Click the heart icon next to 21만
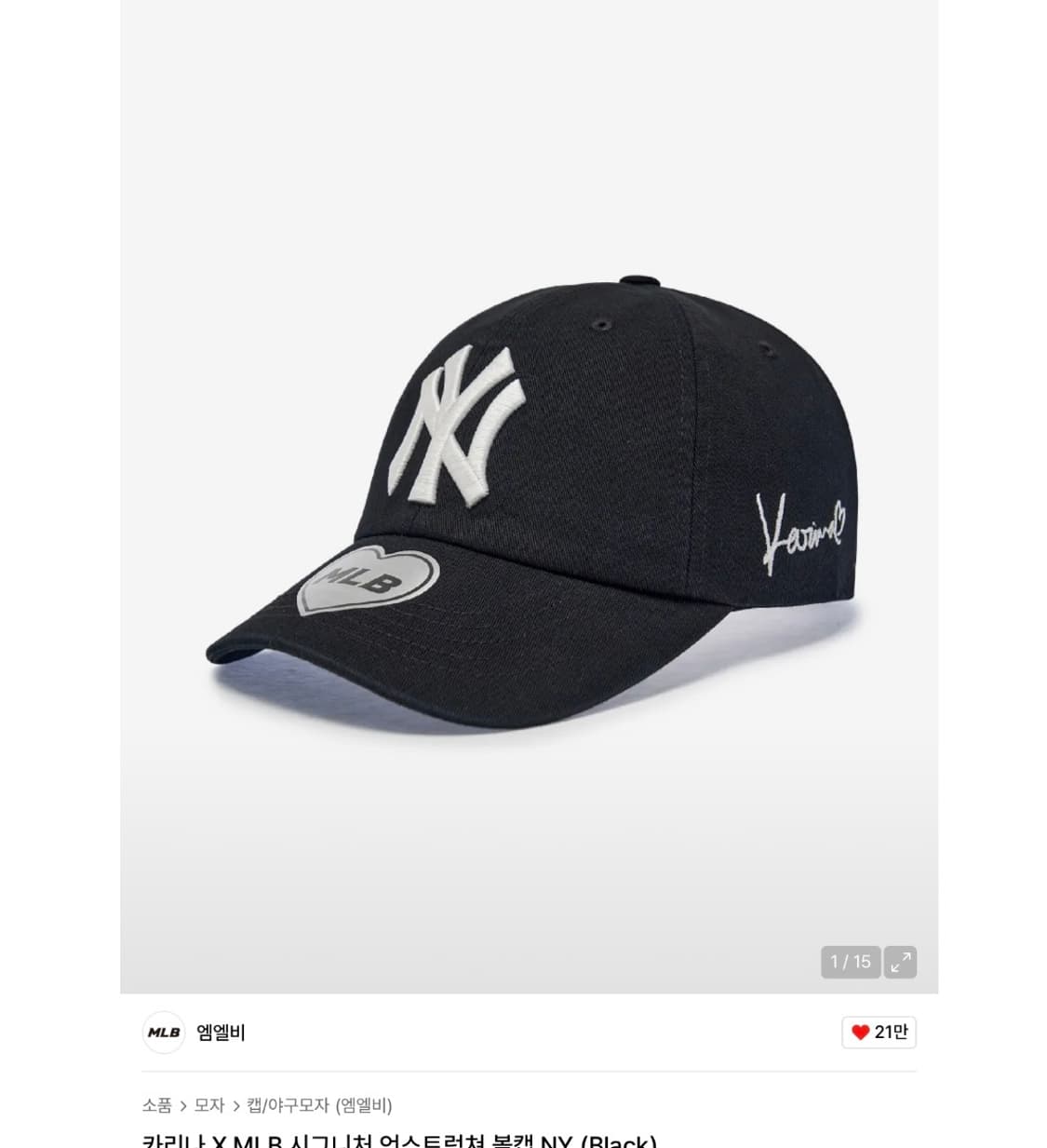The height and width of the screenshot is (1148, 1047). pos(861,1033)
